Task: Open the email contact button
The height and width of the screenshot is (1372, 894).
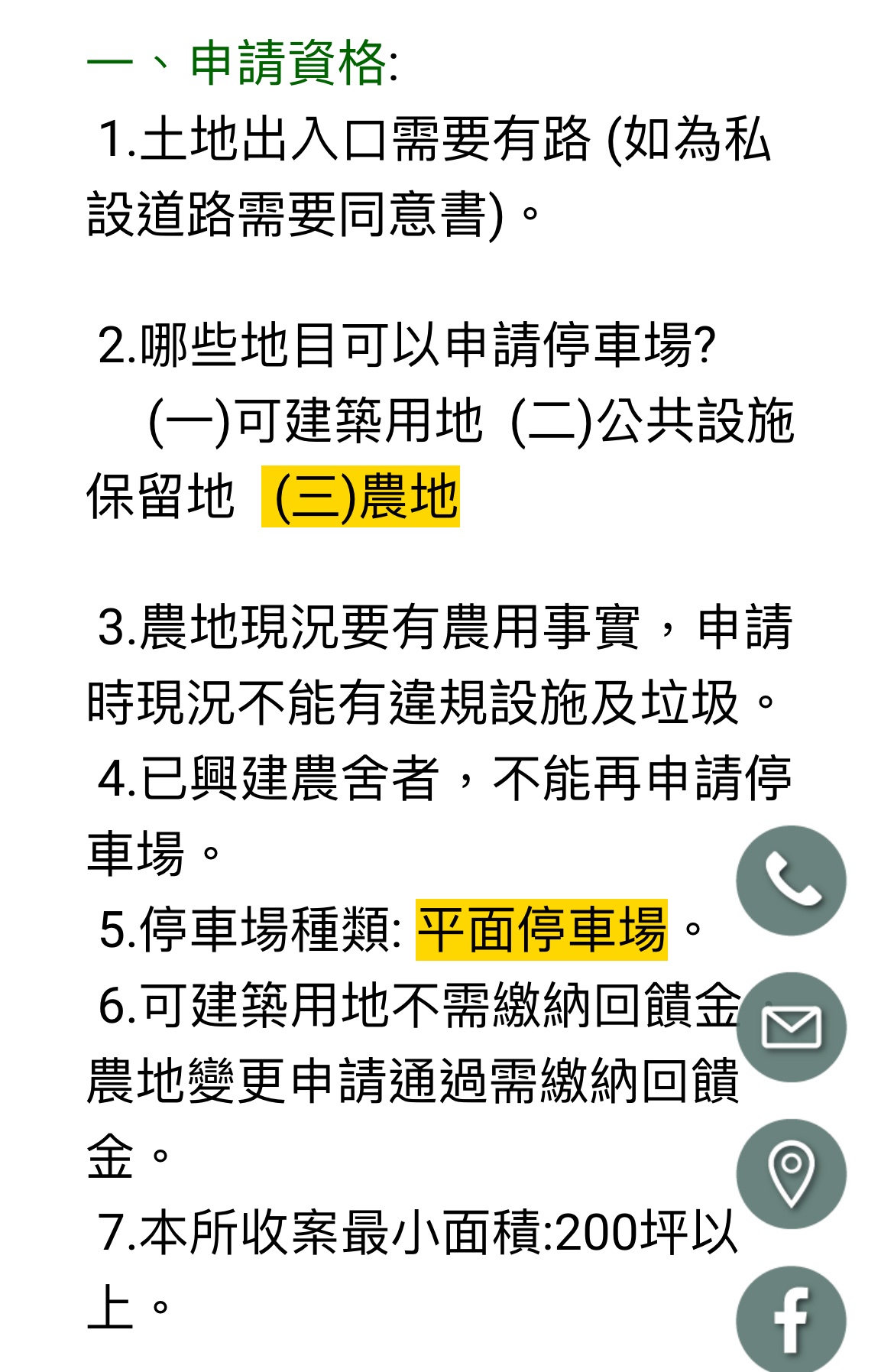Action: point(791,1027)
